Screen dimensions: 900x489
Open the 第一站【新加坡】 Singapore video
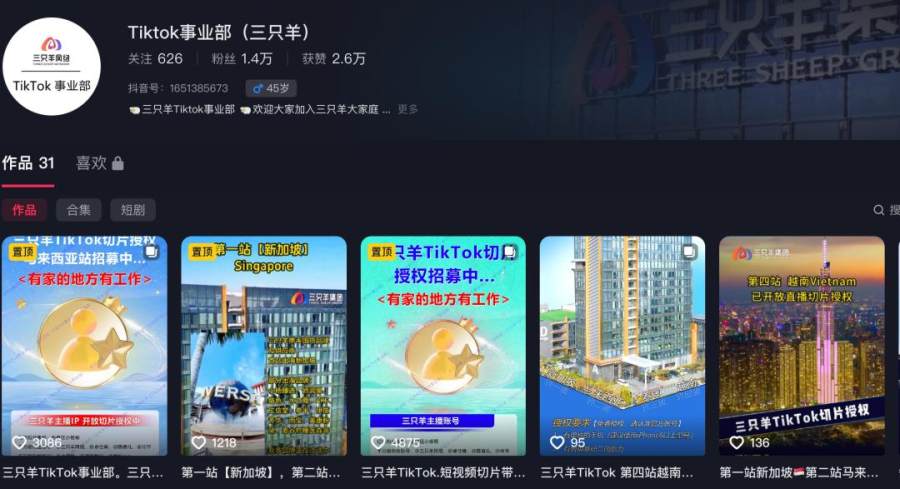(263, 346)
